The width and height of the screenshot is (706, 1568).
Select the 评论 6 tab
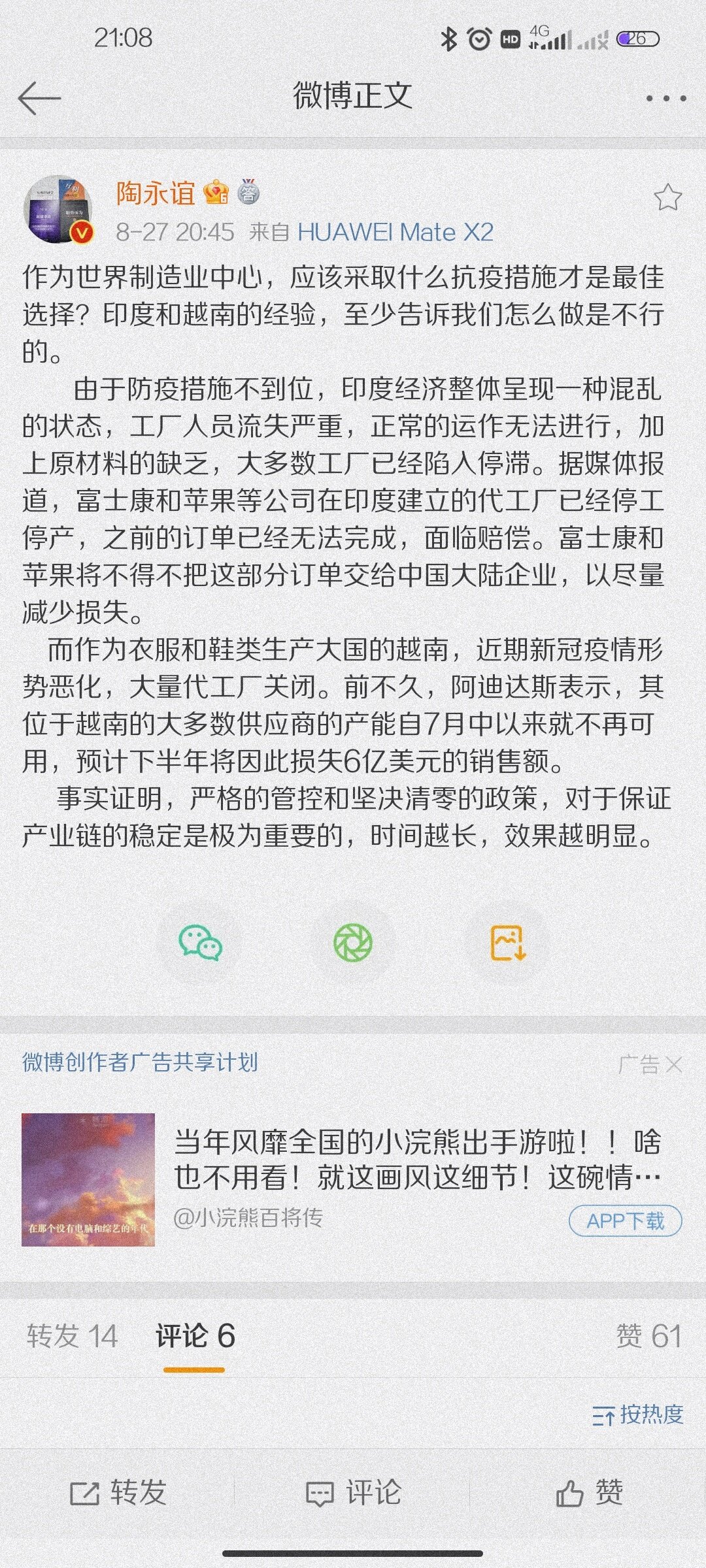(x=195, y=1335)
